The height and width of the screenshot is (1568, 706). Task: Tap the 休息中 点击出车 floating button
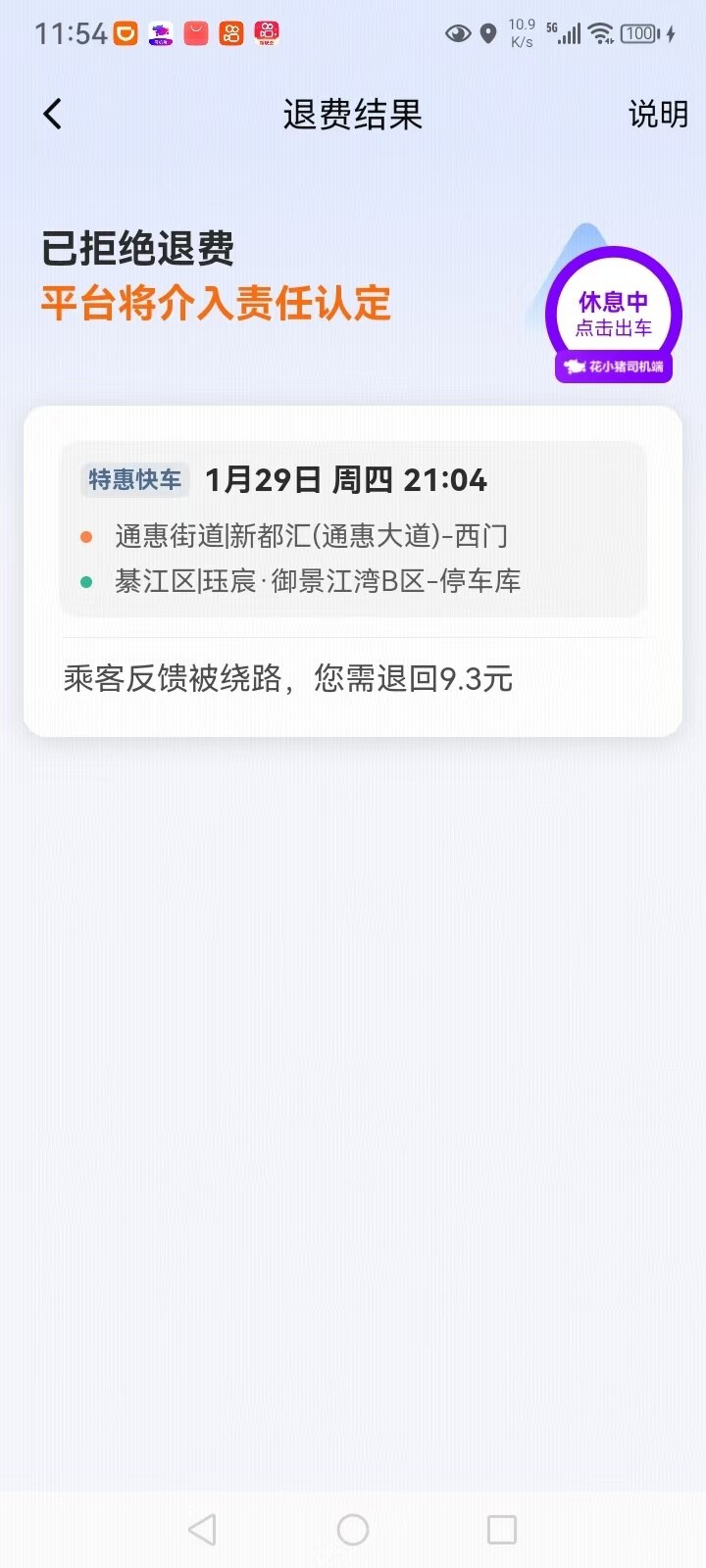pyautogui.click(x=614, y=314)
